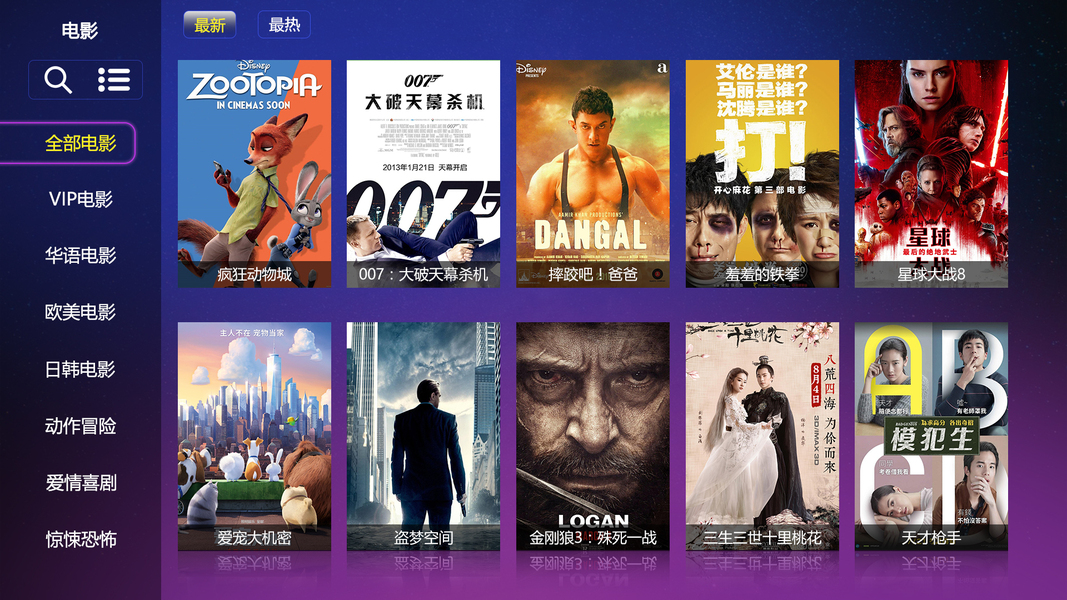Switch to the 最热 tab

point(284,25)
